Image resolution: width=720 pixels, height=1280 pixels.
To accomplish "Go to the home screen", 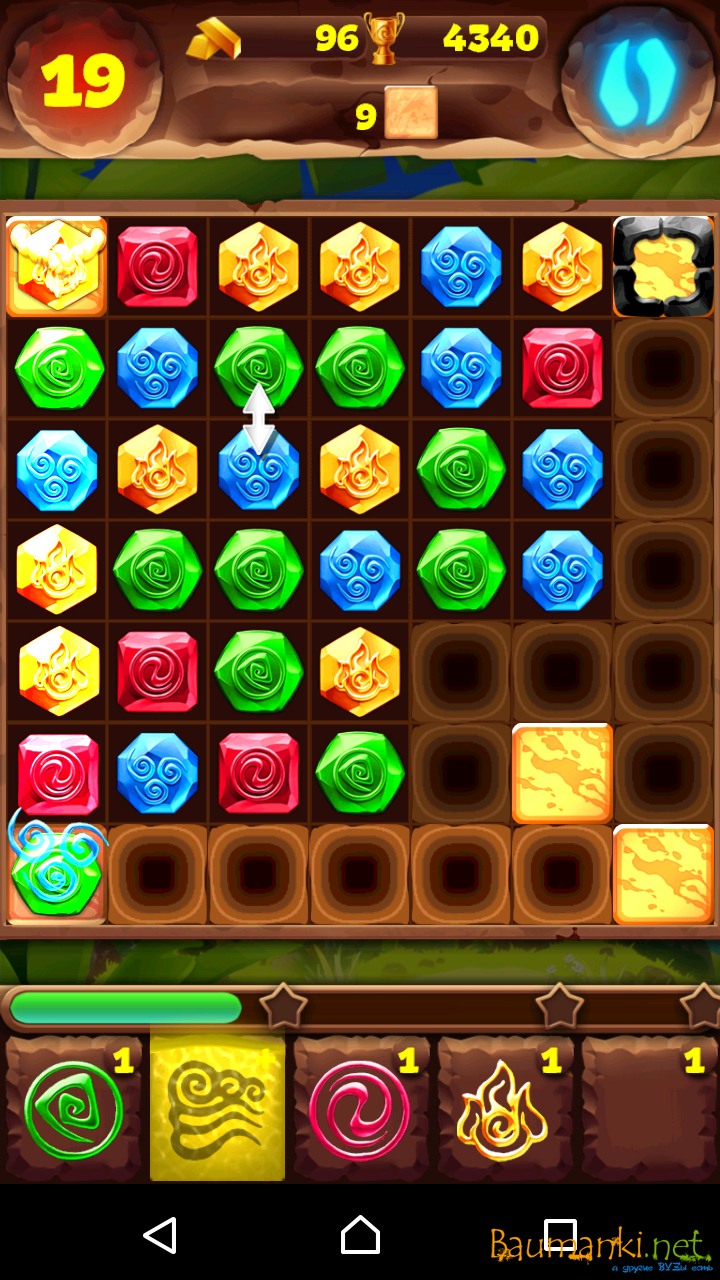I will (x=360, y=1236).
